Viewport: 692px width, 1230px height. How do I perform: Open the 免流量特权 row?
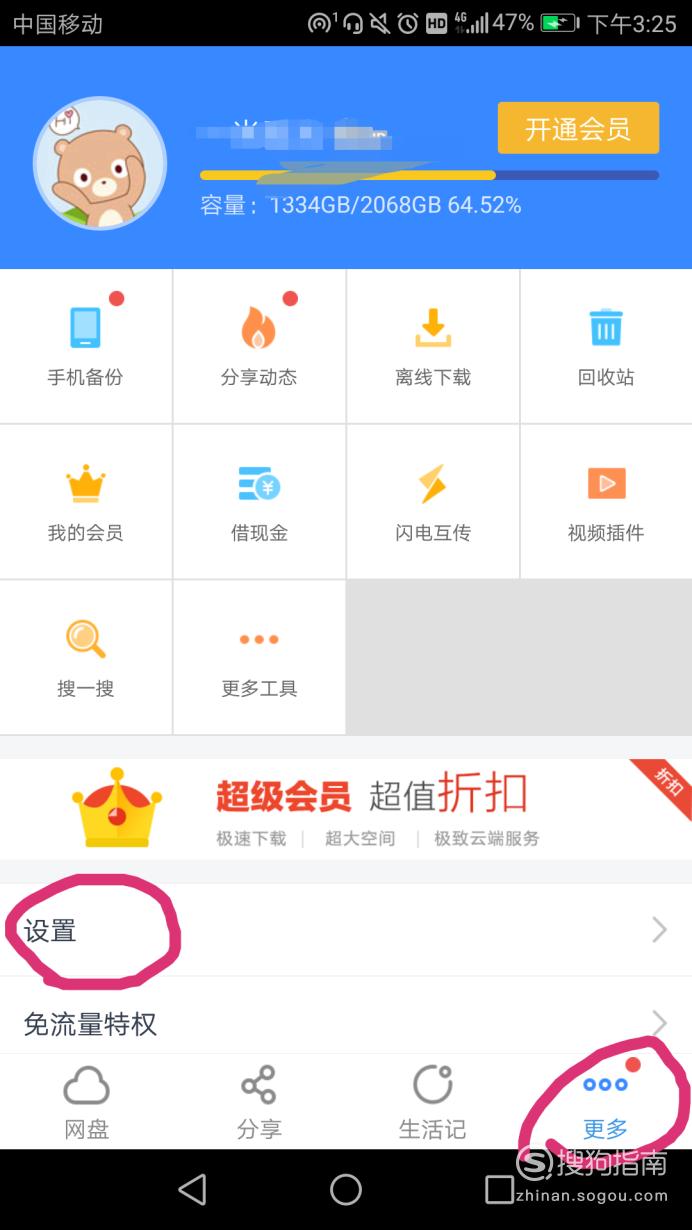pyautogui.click(x=346, y=1015)
